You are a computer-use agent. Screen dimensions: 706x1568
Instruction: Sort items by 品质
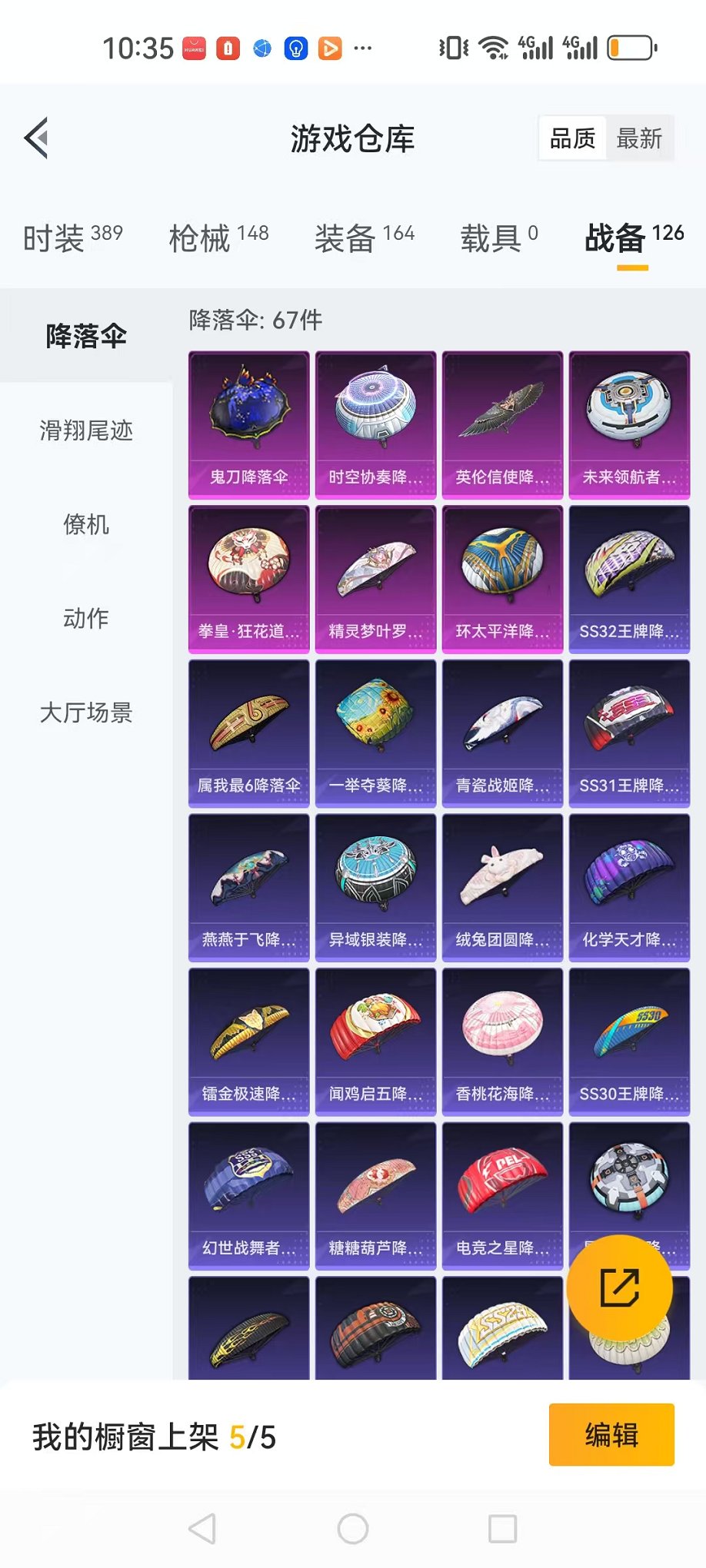(x=573, y=139)
